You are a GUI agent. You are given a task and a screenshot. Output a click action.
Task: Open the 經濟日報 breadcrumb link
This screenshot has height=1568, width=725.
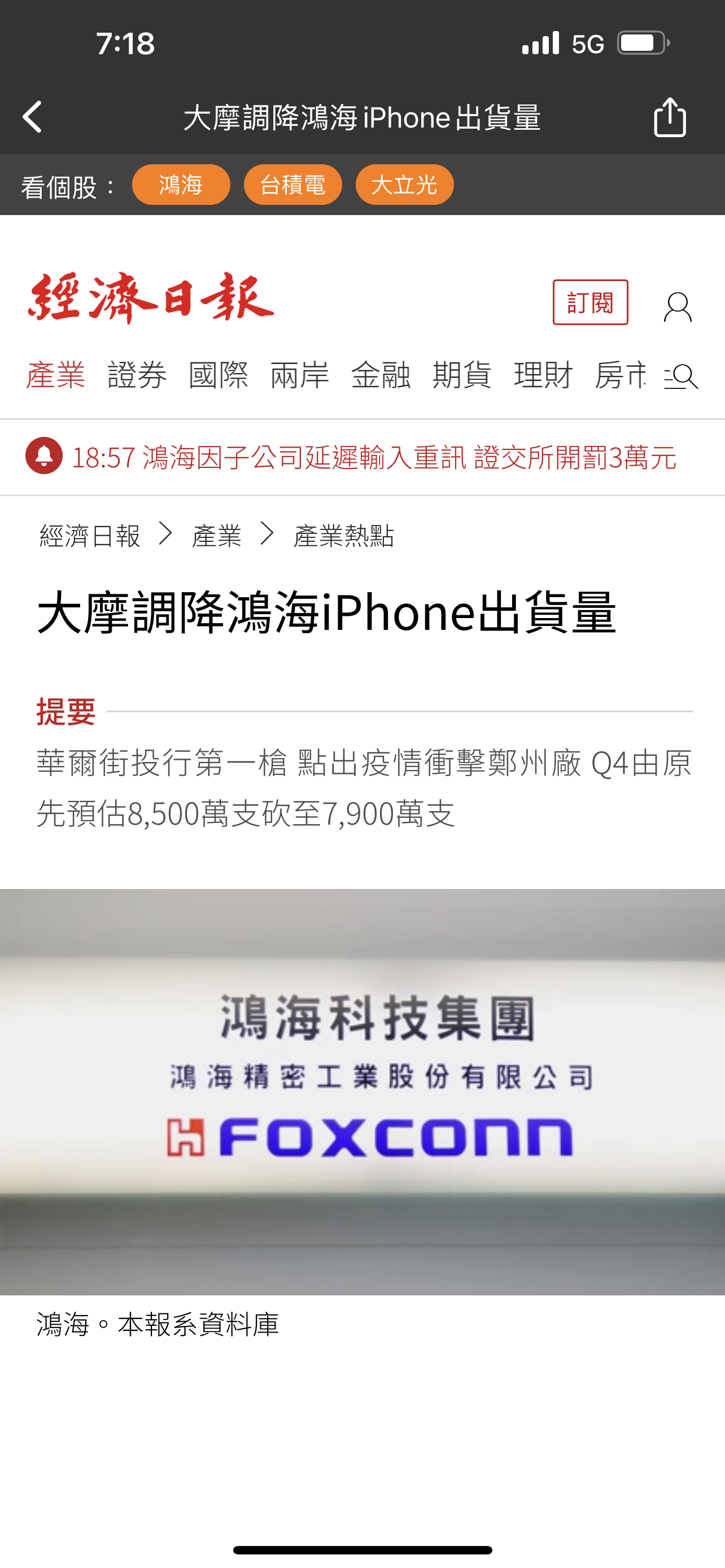coord(90,536)
